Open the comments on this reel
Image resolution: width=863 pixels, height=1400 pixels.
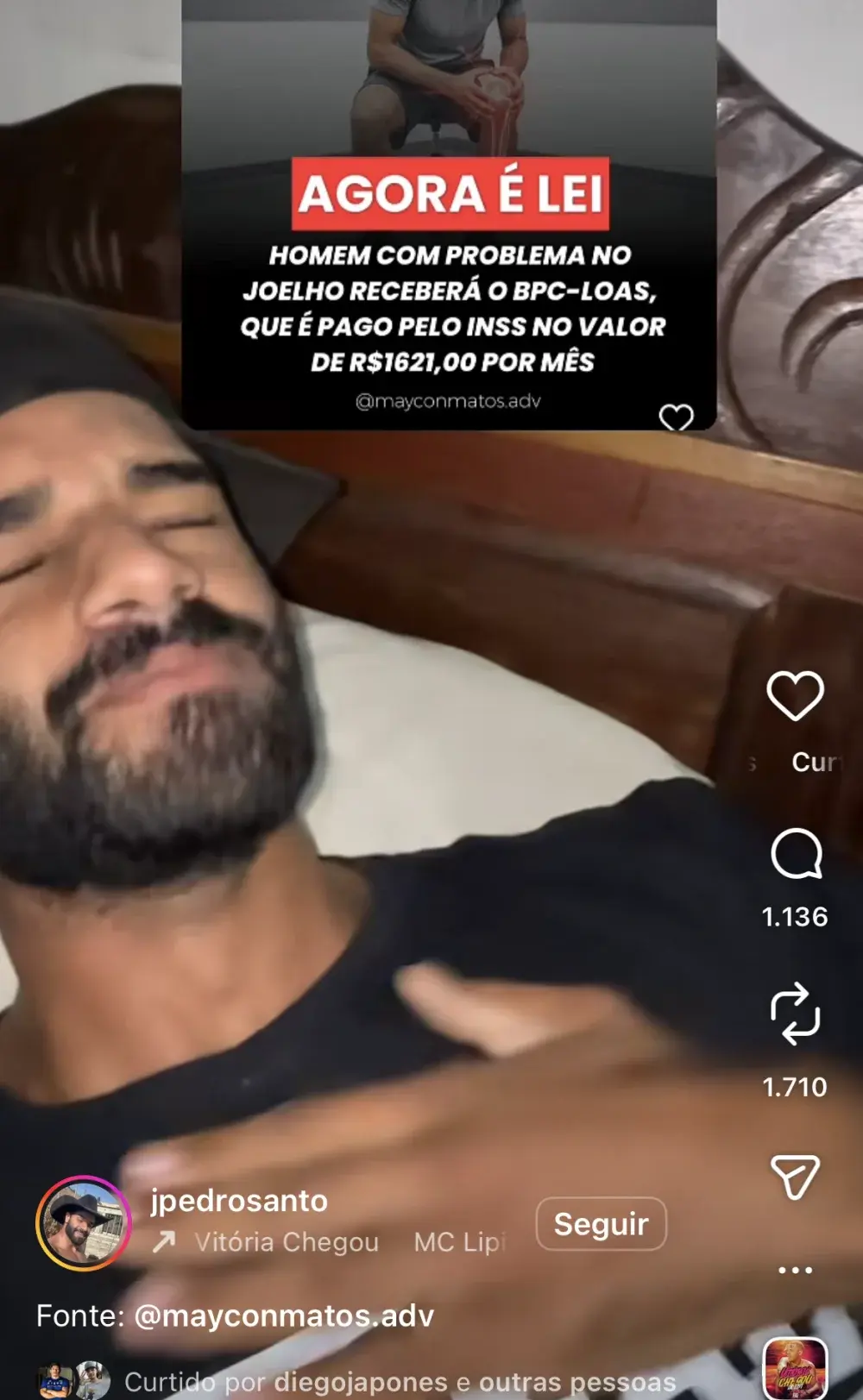pyautogui.click(x=795, y=854)
